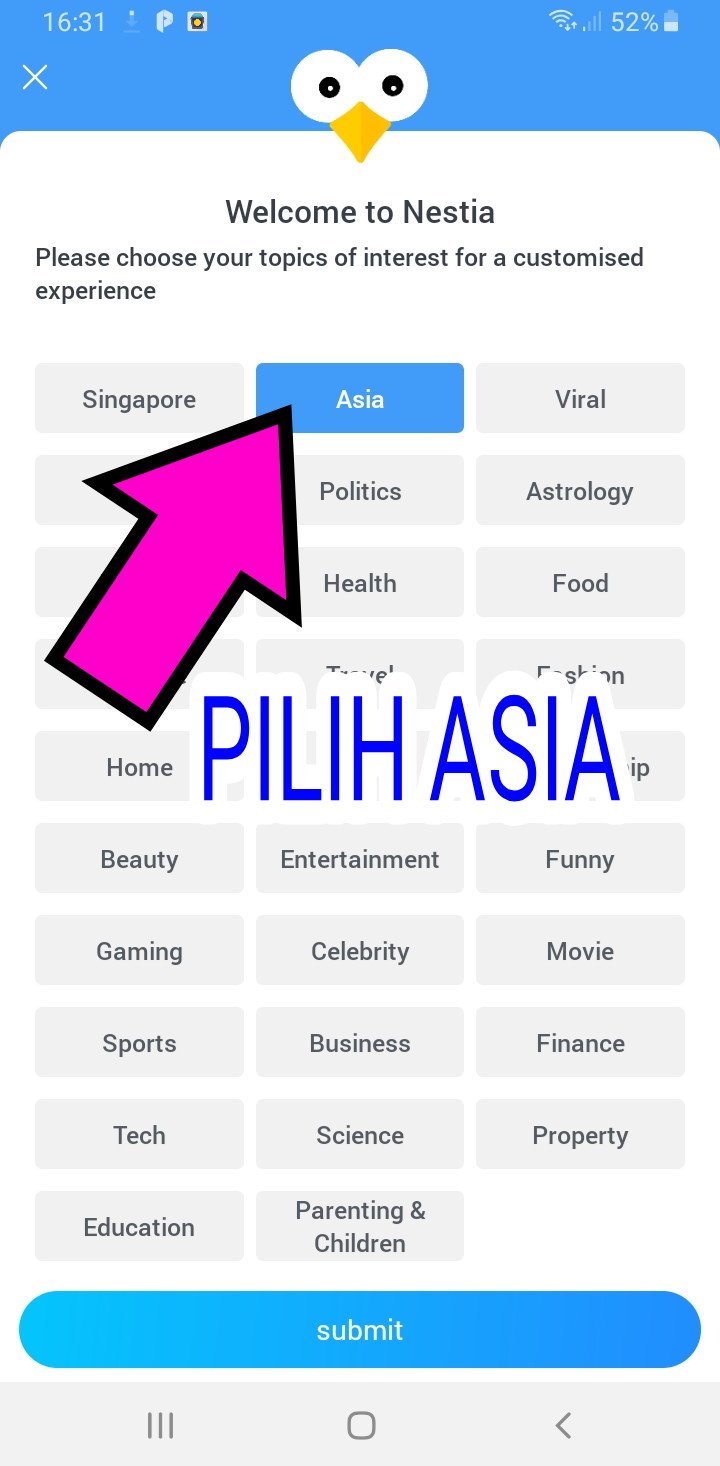The height and width of the screenshot is (1466, 720).
Task: Select the Singapore topic
Action: point(139,399)
